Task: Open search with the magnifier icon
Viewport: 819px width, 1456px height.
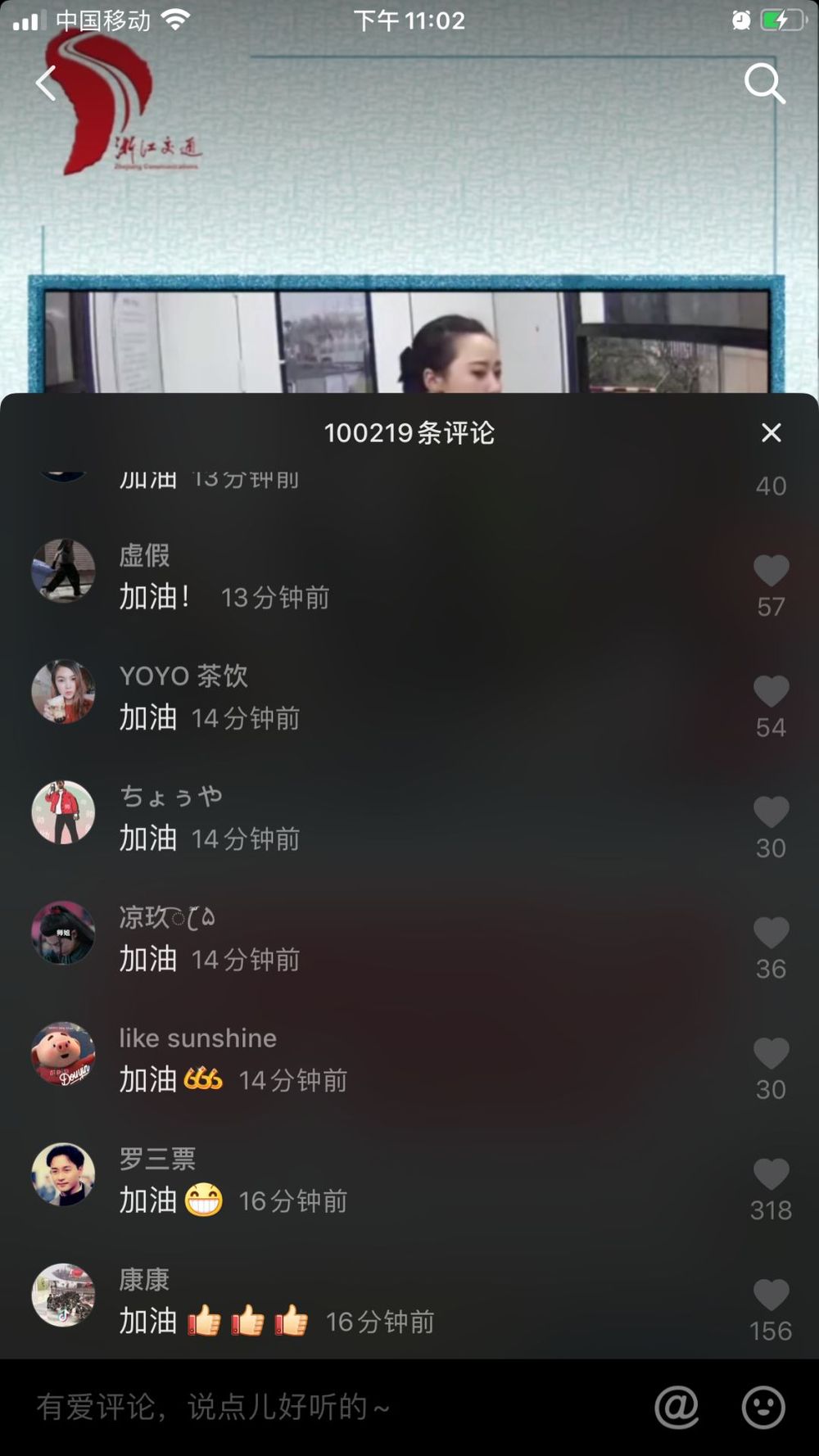Action: click(x=764, y=83)
